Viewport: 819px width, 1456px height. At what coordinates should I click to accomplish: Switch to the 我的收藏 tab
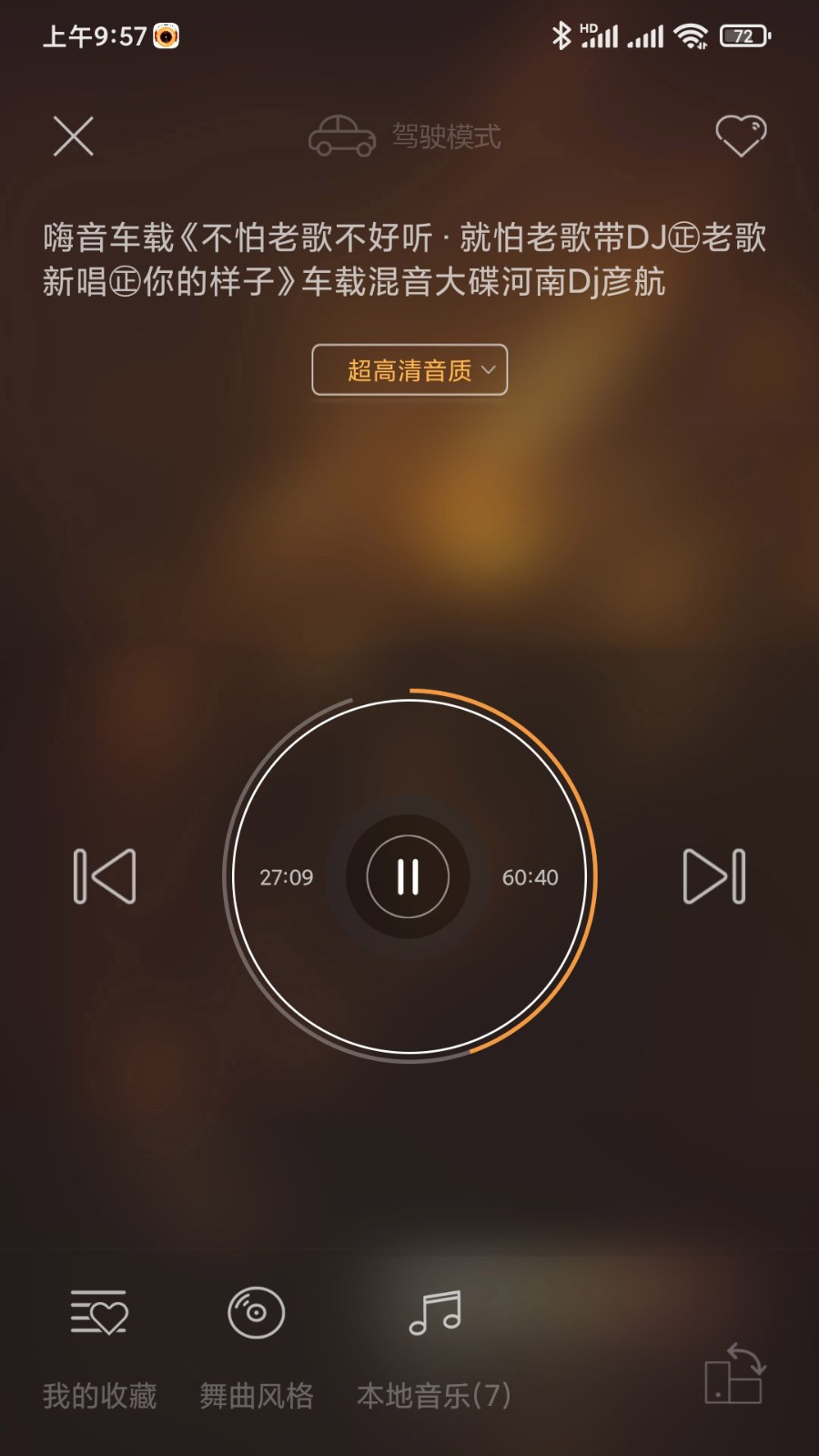point(98,1393)
